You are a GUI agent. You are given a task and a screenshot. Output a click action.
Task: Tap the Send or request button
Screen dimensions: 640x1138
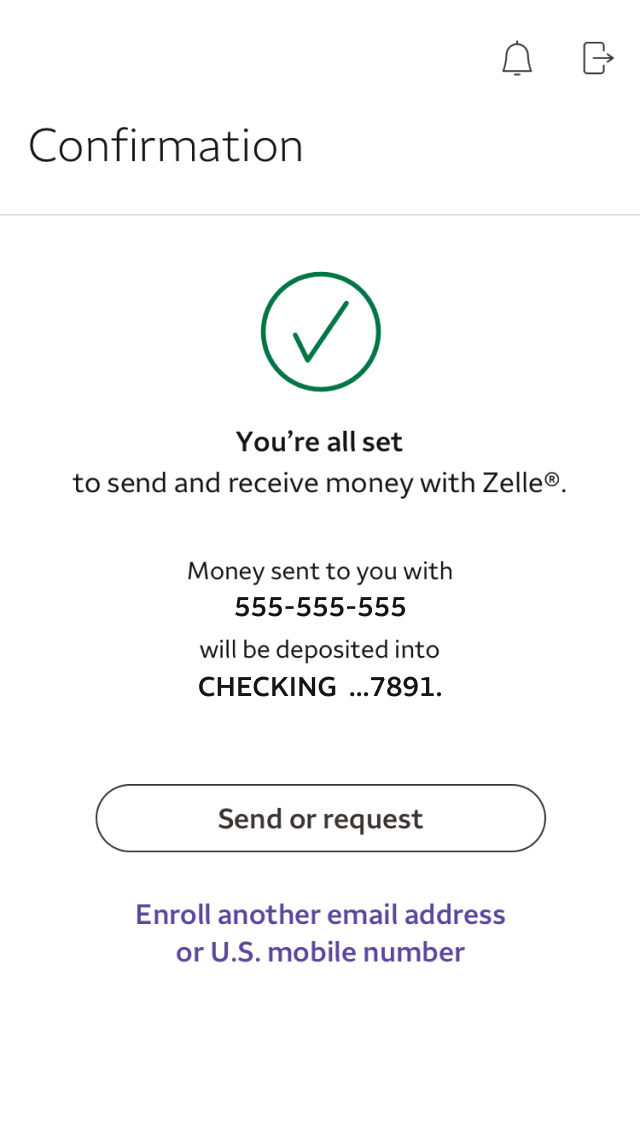pos(320,818)
